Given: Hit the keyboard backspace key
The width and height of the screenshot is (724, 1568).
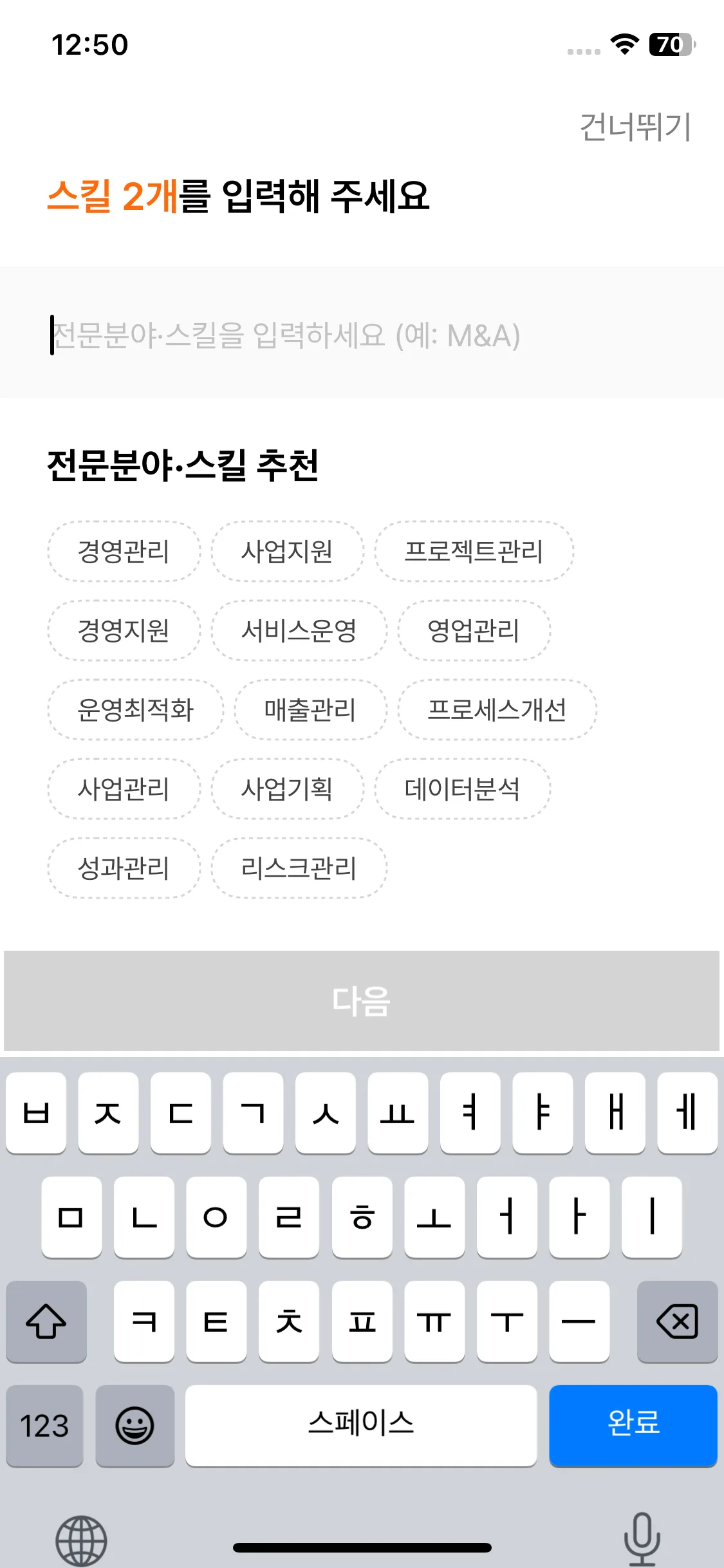Looking at the screenshot, I should (677, 1321).
